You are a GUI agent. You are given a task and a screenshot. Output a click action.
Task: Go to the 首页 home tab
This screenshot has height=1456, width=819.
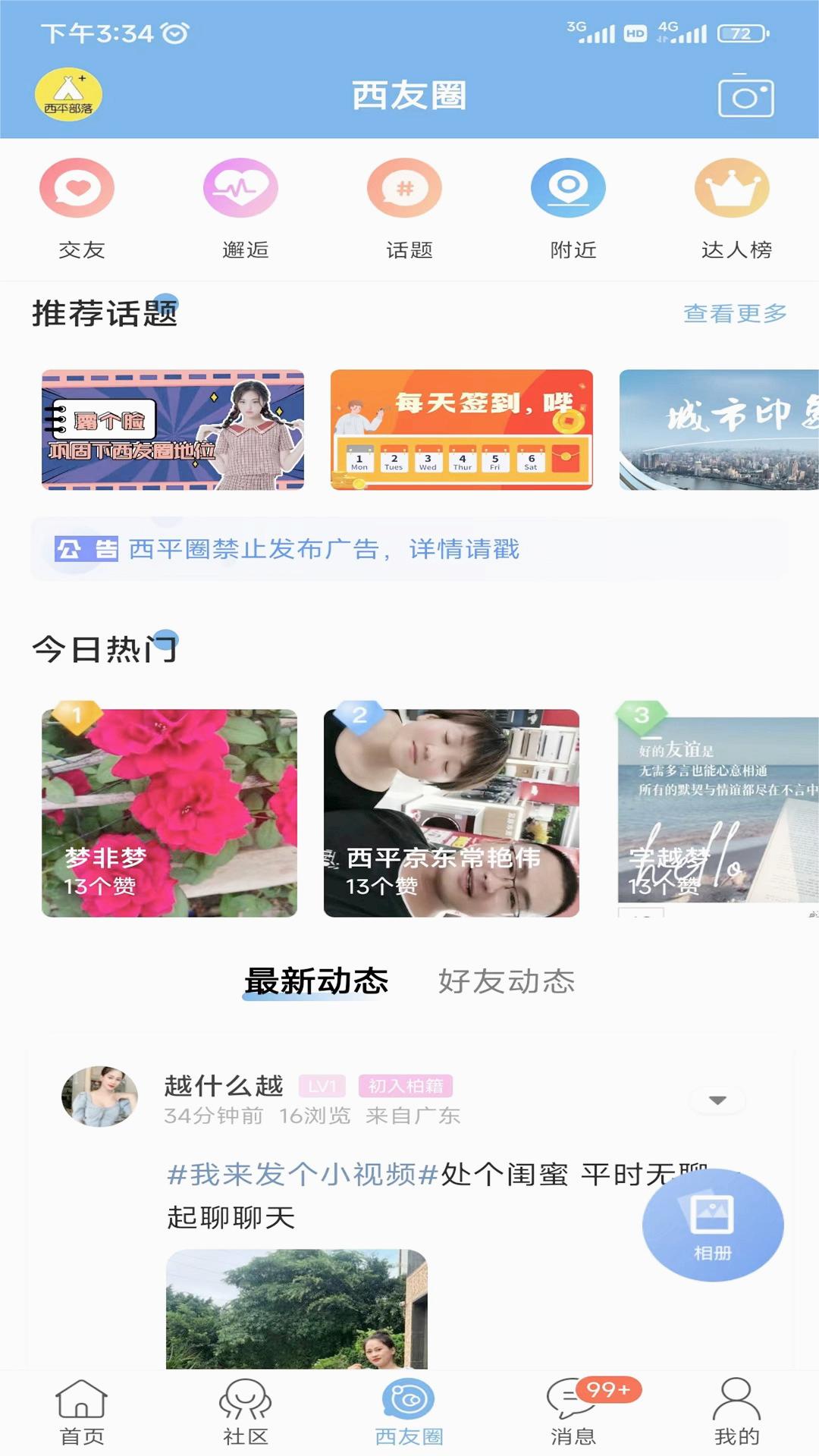81,1412
